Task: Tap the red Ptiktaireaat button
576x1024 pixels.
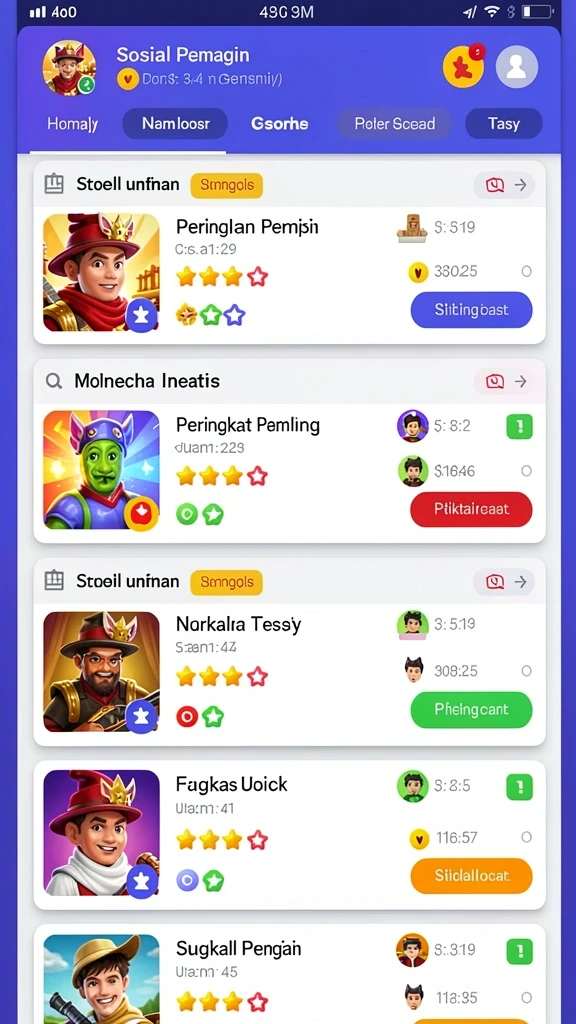Action: pyautogui.click(x=472, y=509)
